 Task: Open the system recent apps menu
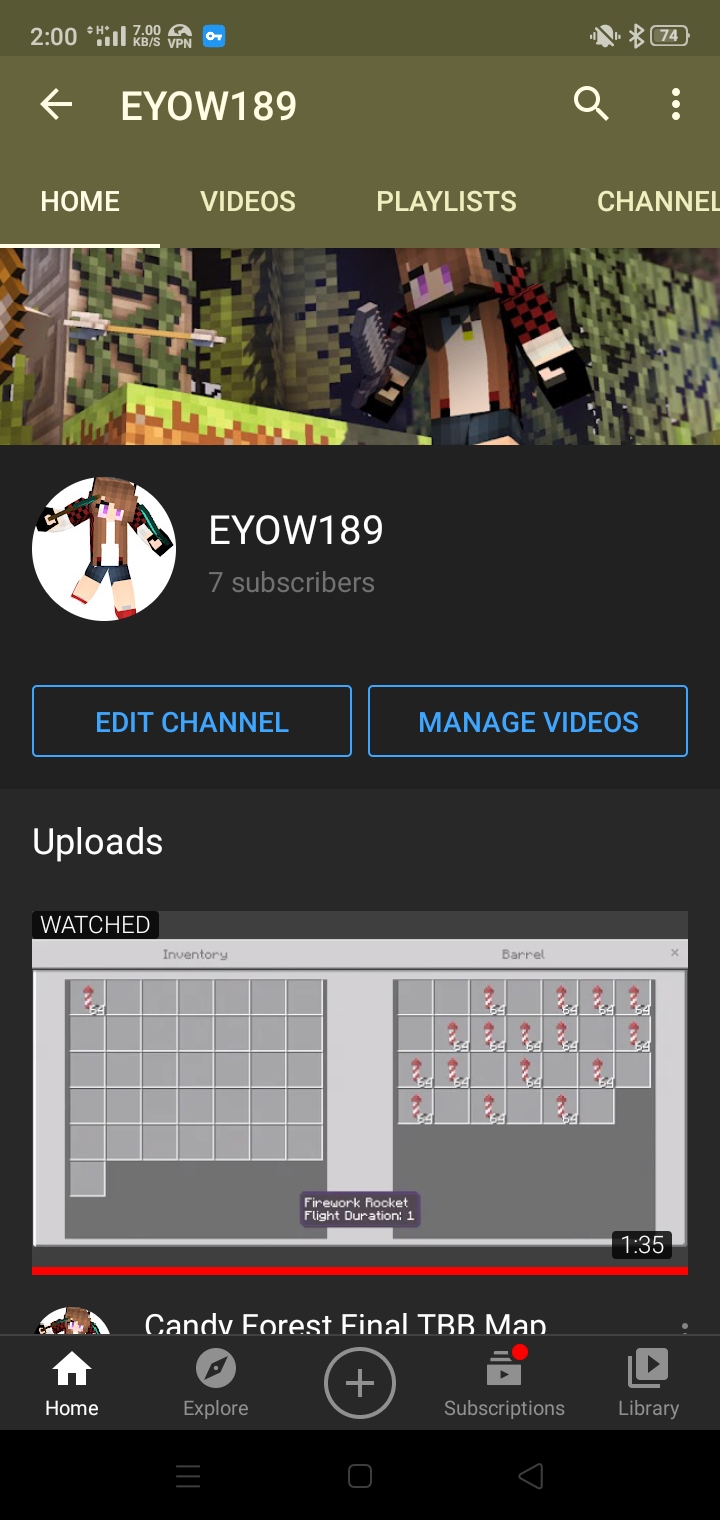coord(188,1476)
